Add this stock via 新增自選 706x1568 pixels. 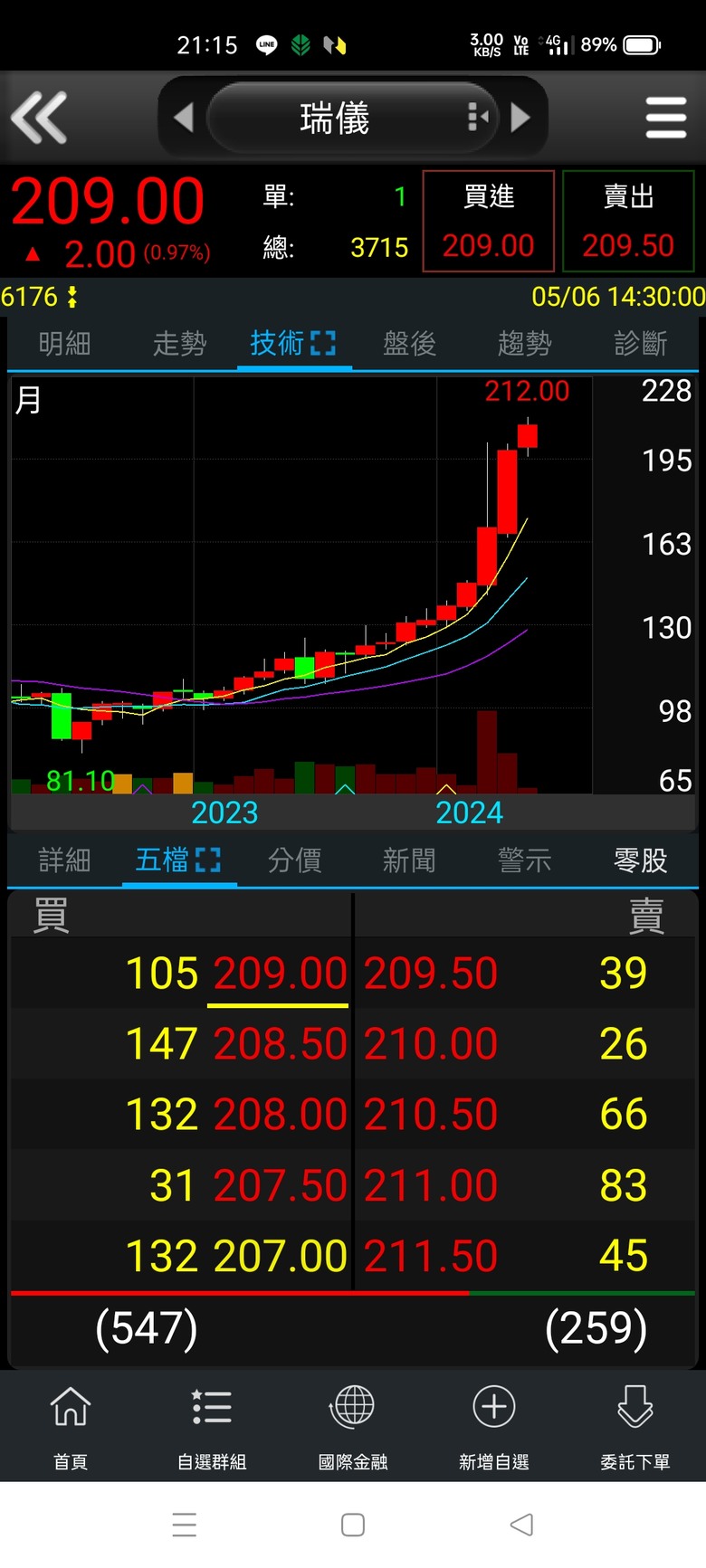pyautogui.click(x=494, y=1421)
